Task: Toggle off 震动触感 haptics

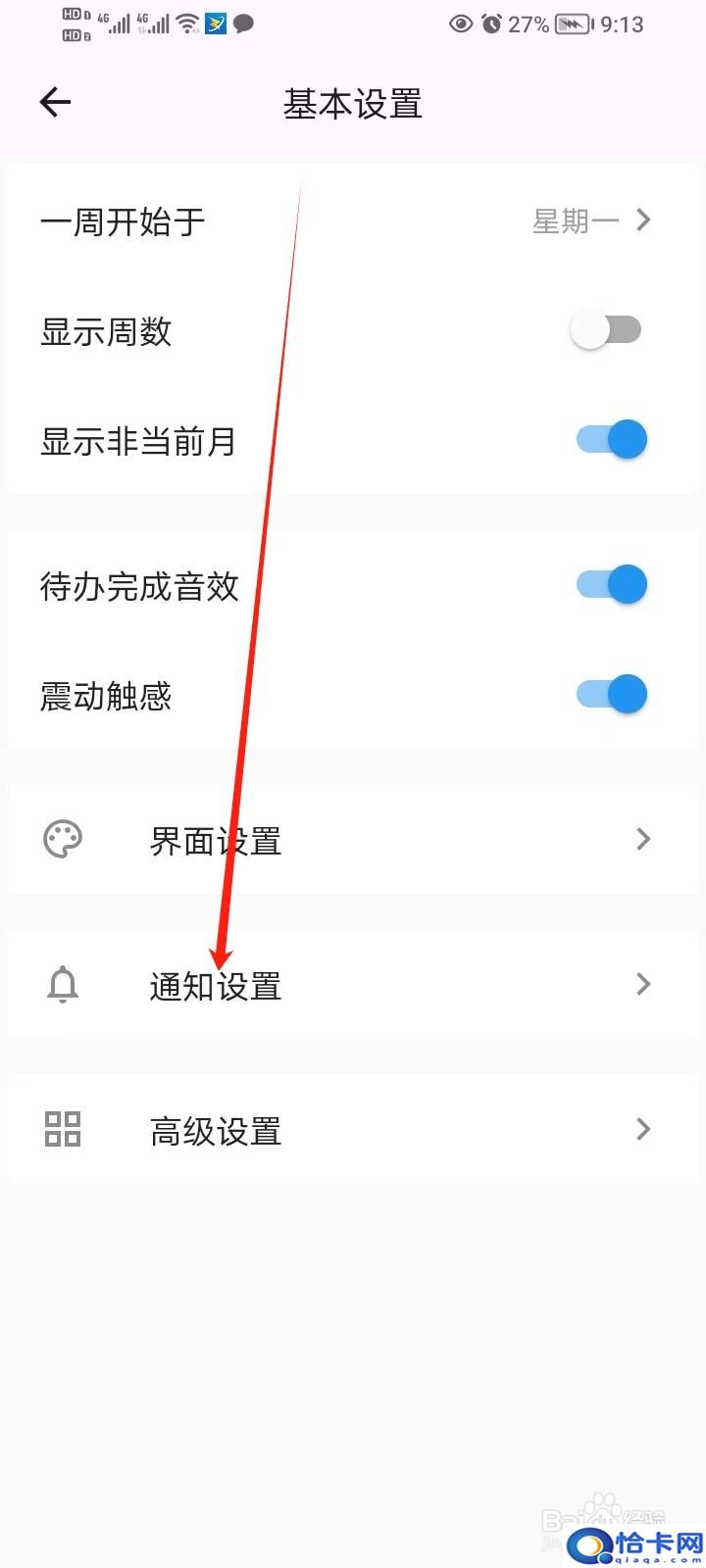Action: click(611, 695)
